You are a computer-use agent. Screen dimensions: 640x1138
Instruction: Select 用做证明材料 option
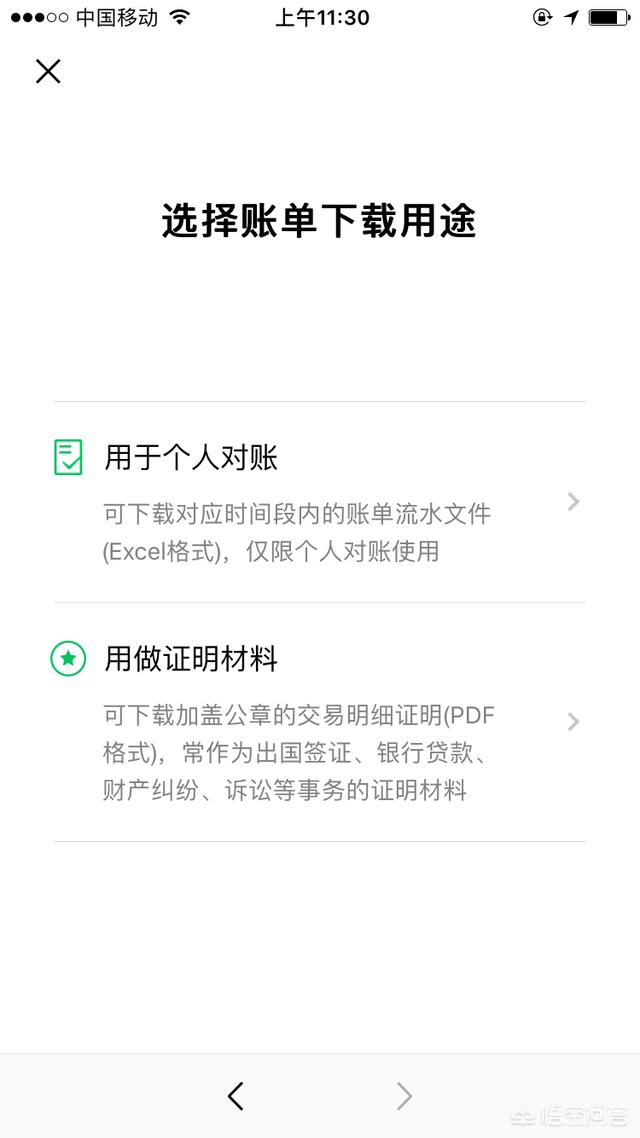(x=318, y=722)
